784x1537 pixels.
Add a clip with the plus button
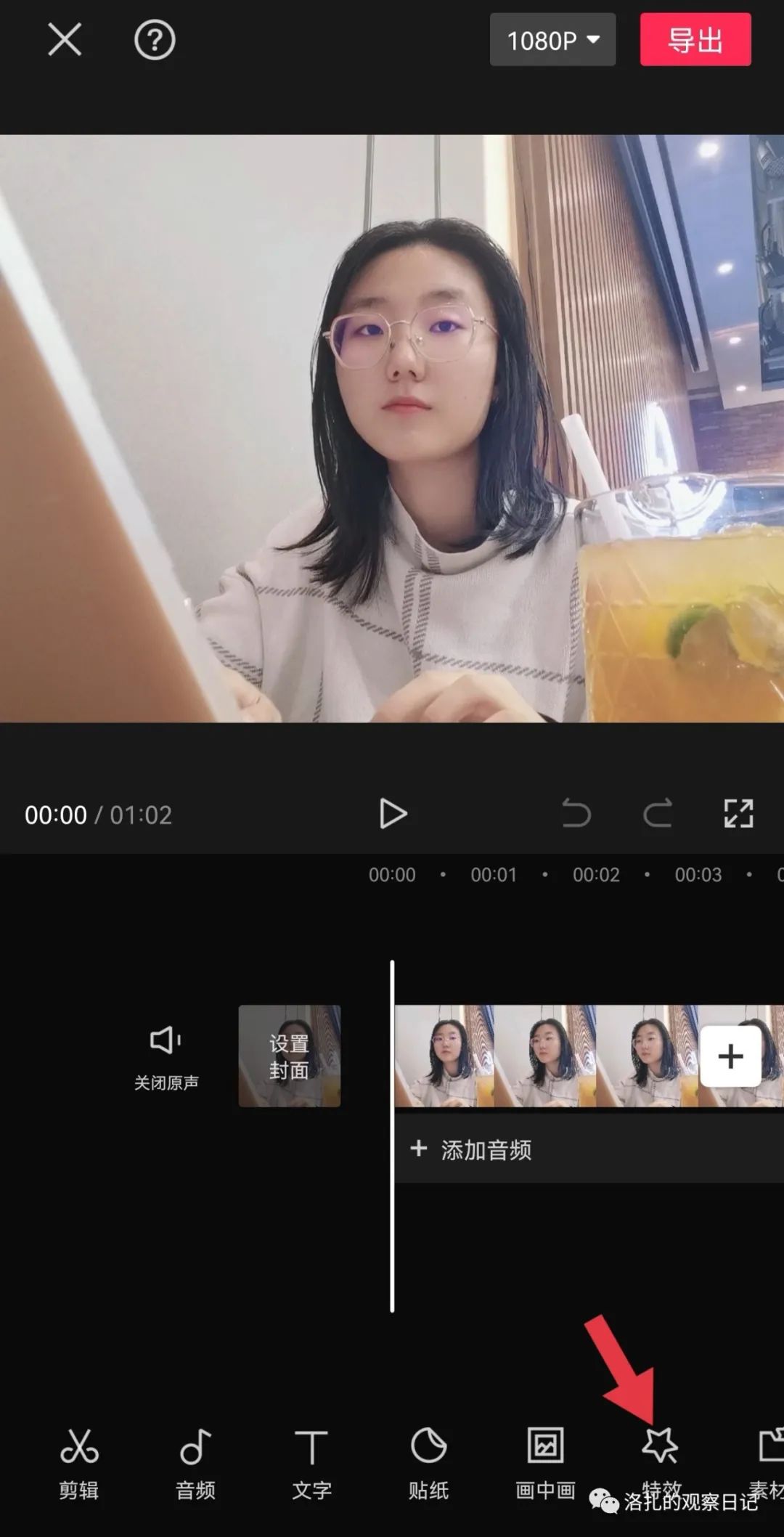[x=730, y=1056]
